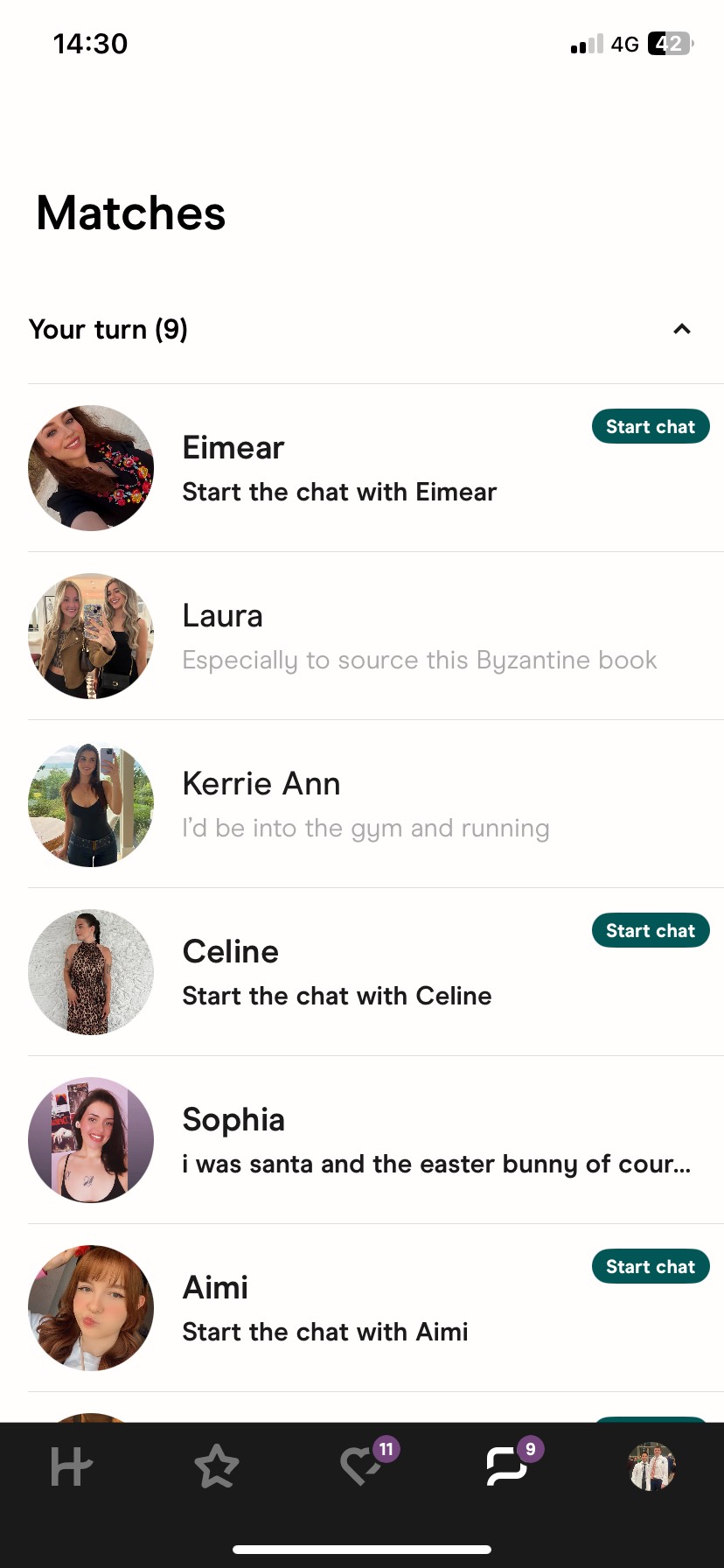Image resolution: width=724 pixels, height=1568 pixels.
Task: Open the chat with Kerrie Ann
Action: (x=376, y=804)
